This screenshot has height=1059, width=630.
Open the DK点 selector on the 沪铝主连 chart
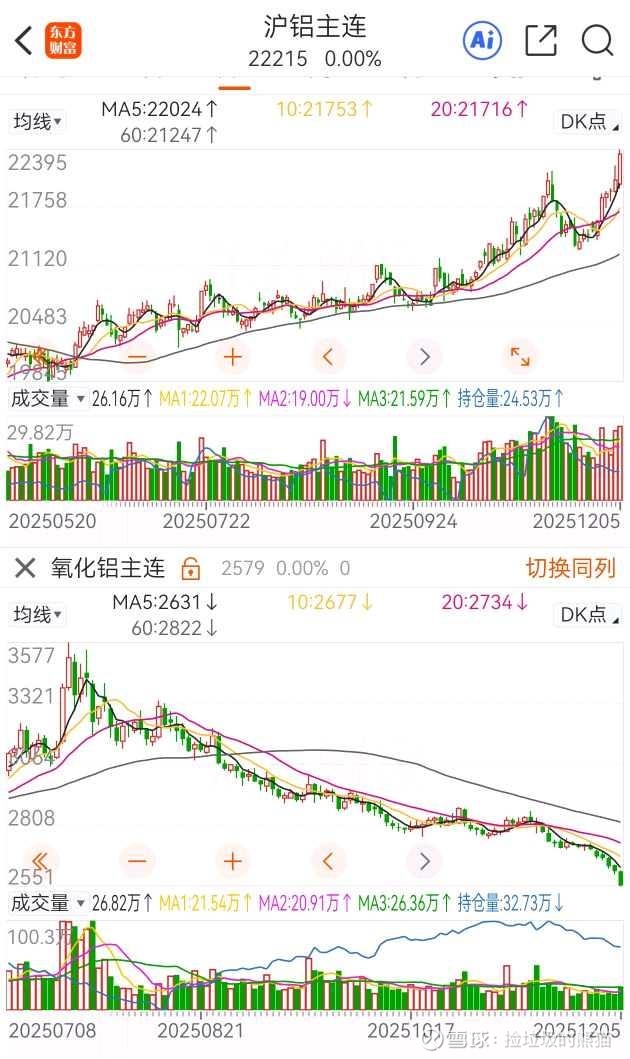585,122
